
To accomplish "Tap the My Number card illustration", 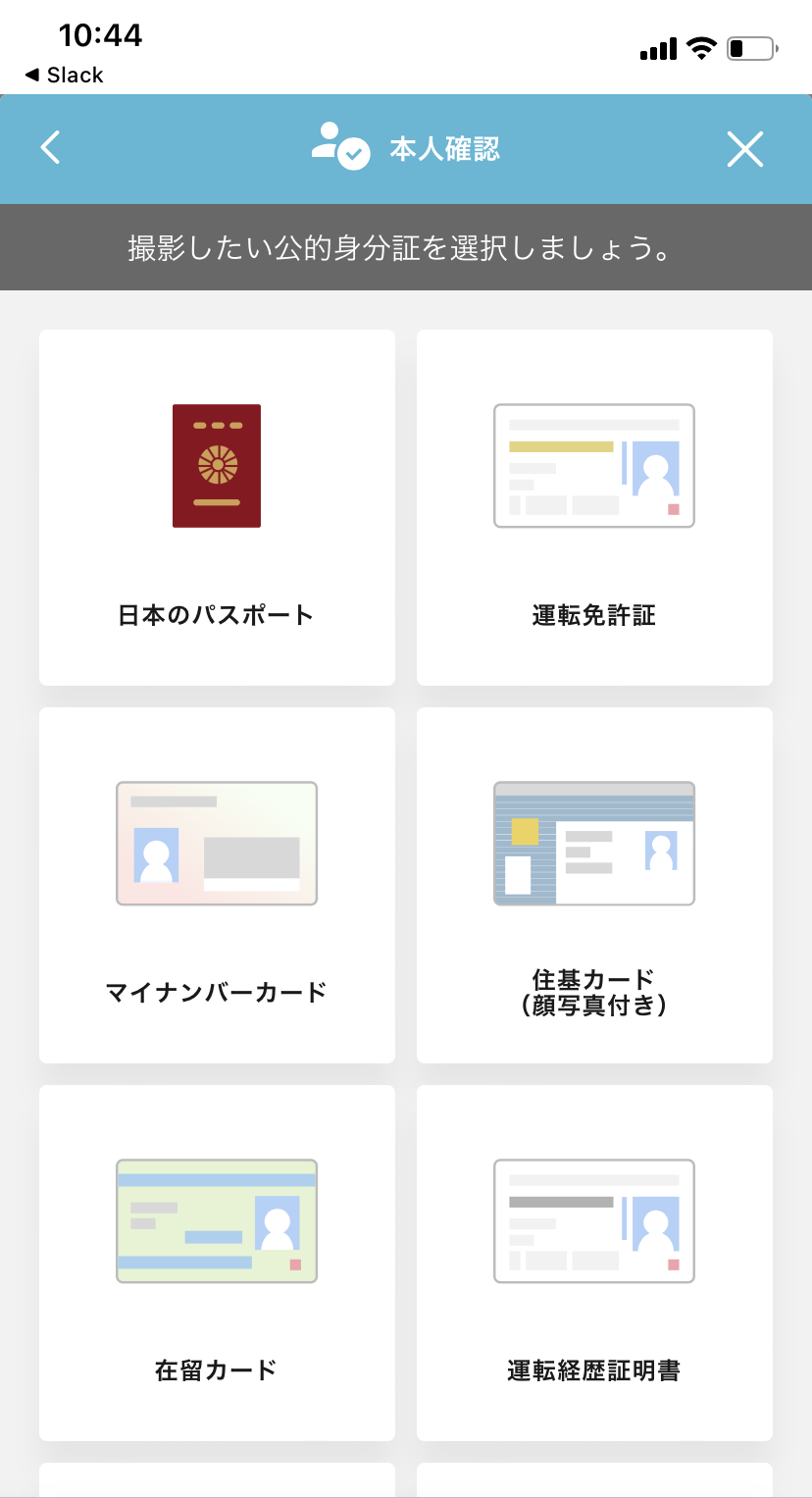I will coord(217,844).
